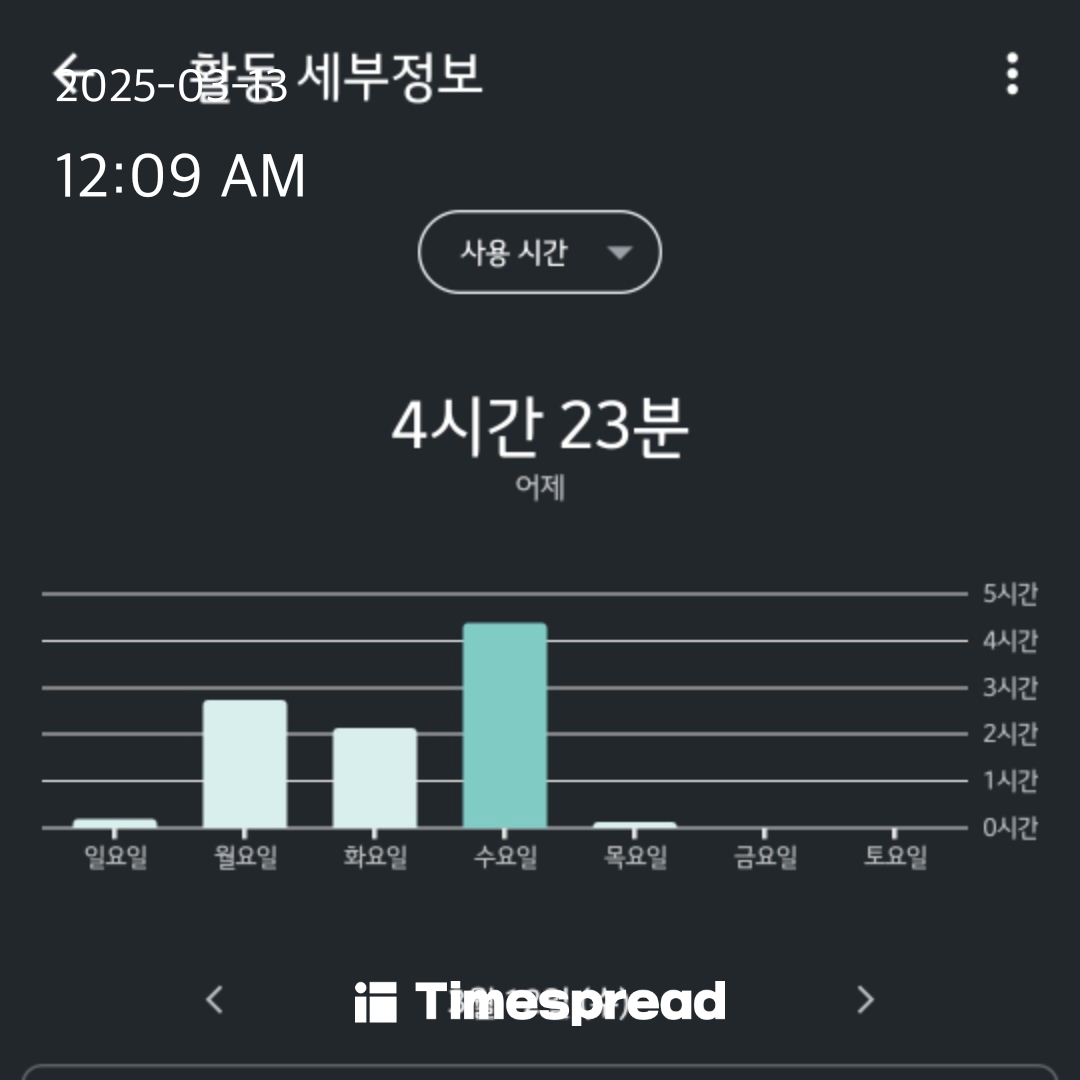Go back from activity details
This screenshot has height=1080, width=1080.
tap(70, 74)
